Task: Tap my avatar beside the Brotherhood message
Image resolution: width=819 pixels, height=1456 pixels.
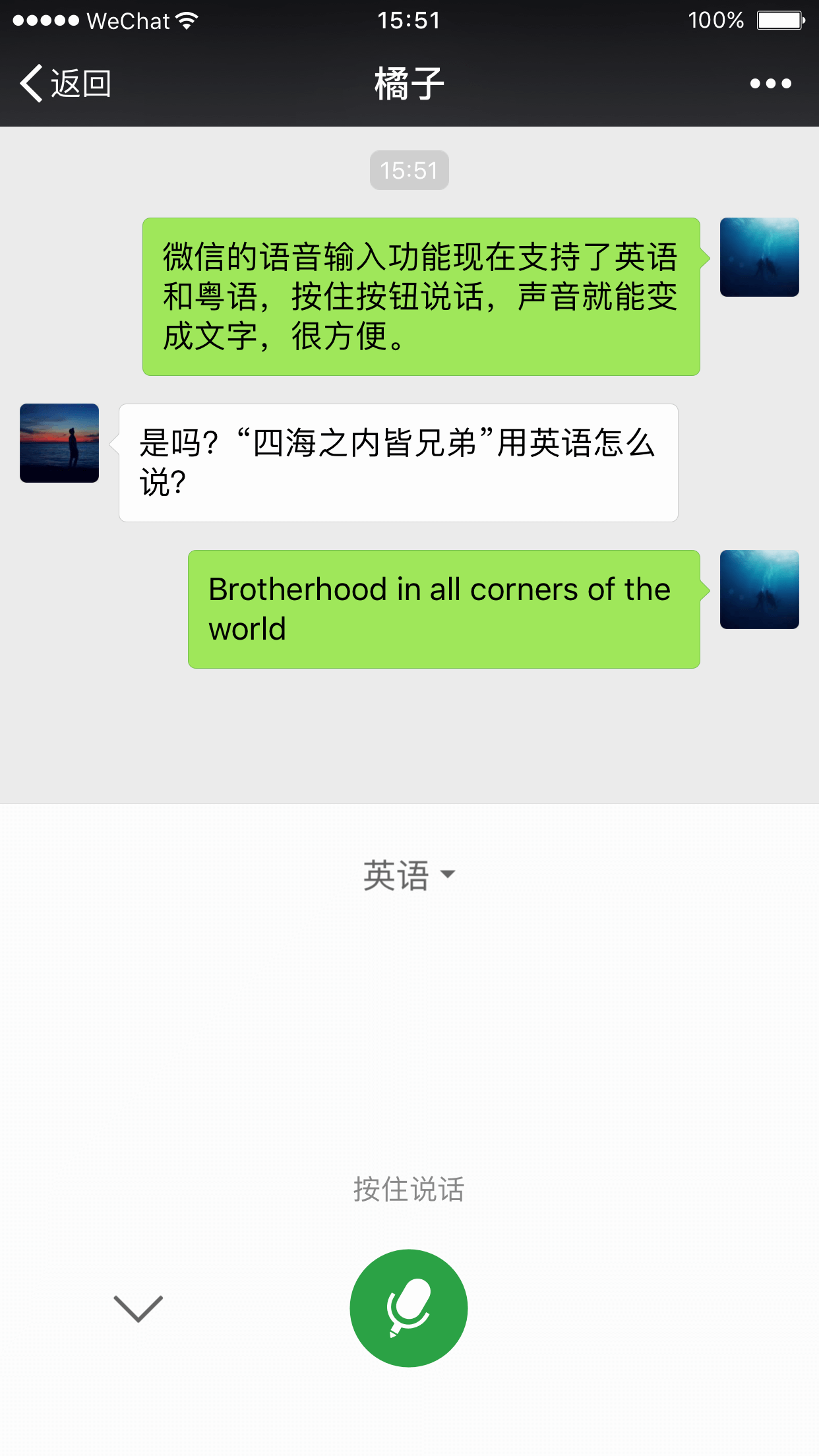Action: pyautogui.click(x=759, y=590)
